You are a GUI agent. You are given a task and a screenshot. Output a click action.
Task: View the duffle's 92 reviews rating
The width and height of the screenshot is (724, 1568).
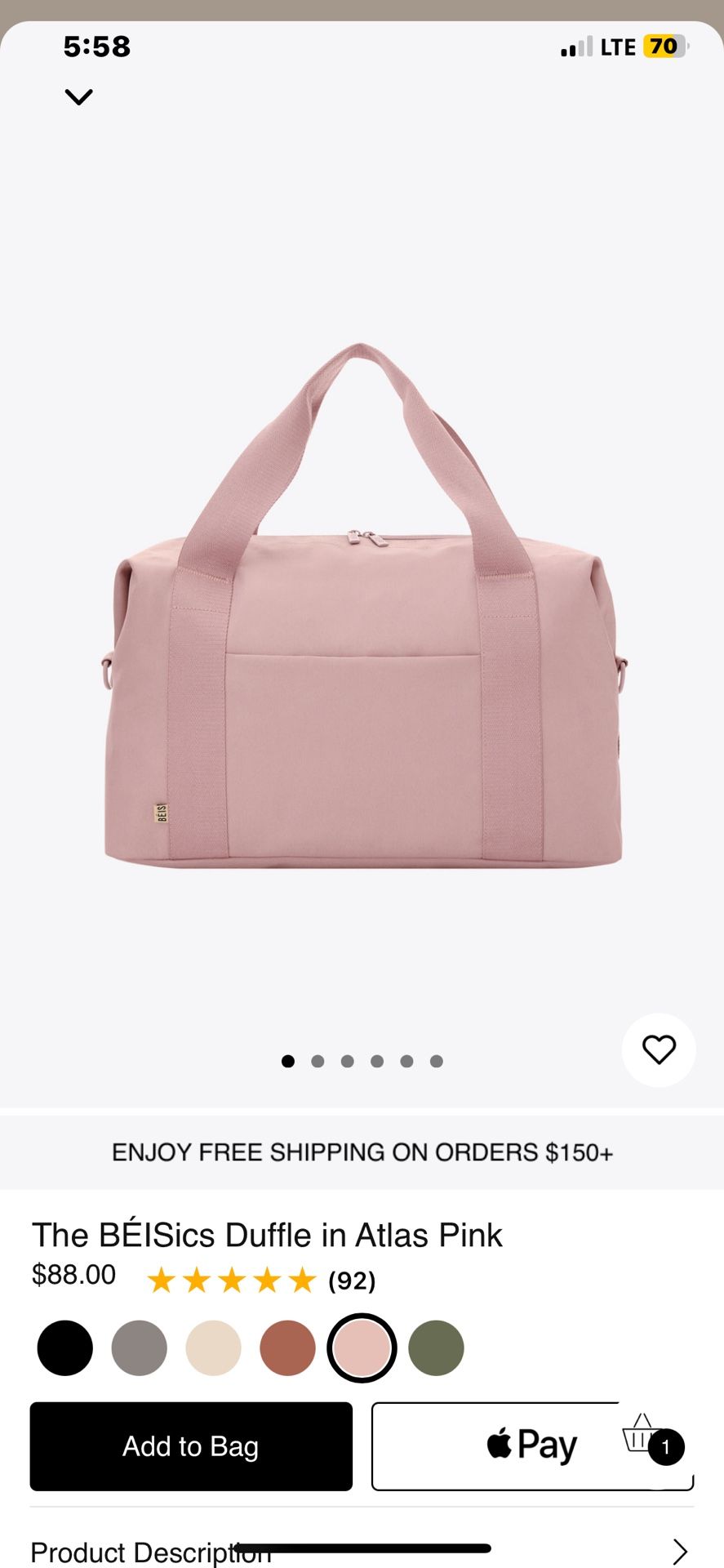point(260,1280)
